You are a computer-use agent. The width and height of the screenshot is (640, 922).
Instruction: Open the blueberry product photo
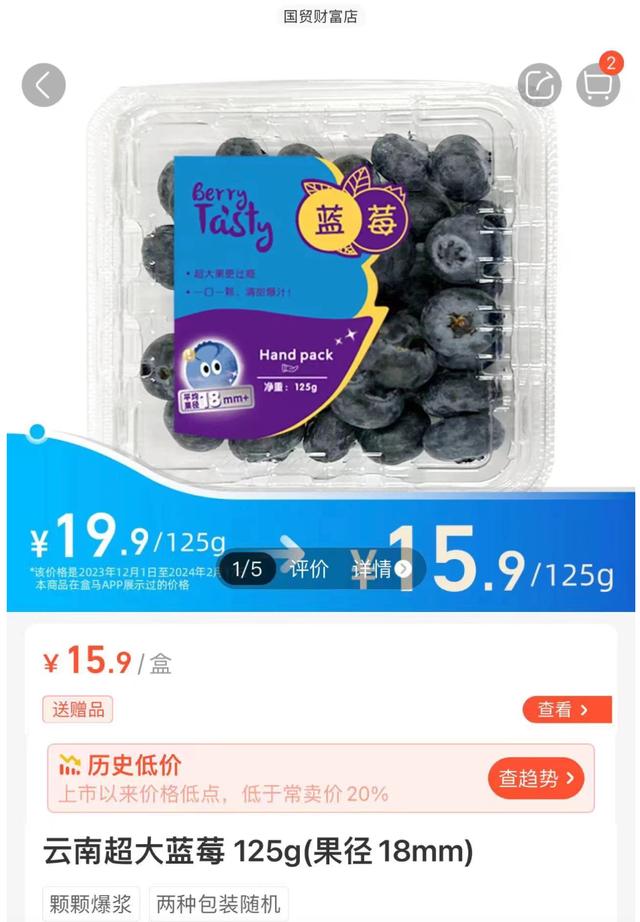(320, 290)
